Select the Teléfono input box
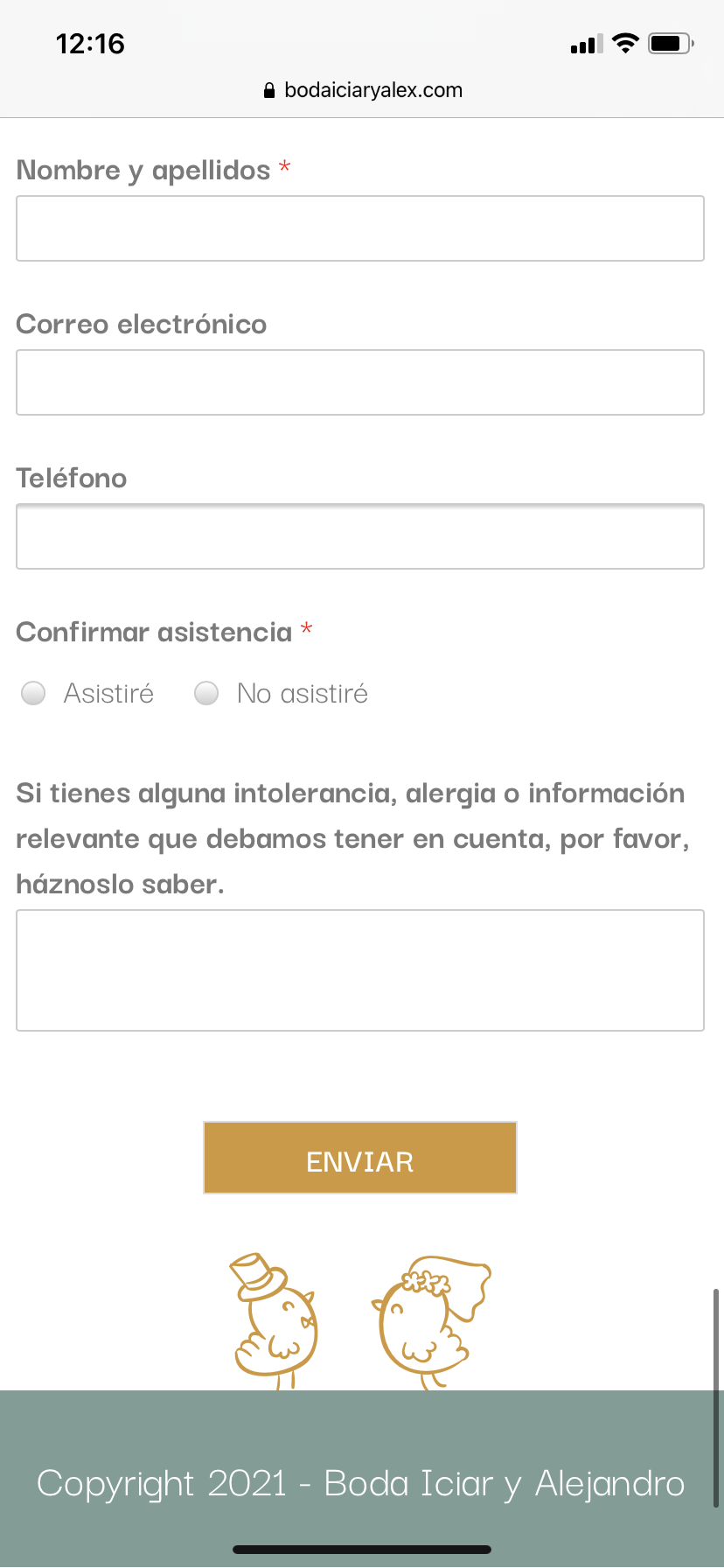This screenshot has height=1568, width=724. [360, 536]
